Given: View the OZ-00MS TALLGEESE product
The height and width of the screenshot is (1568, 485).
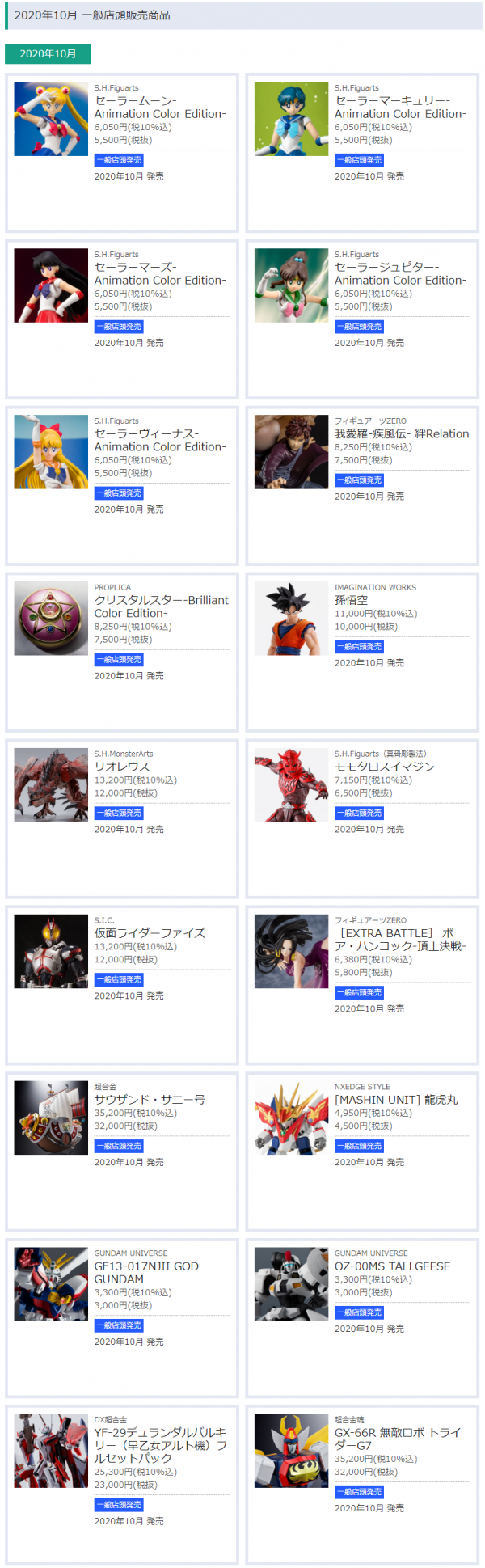Looking at the screenshot, I should click(392, 1266).
